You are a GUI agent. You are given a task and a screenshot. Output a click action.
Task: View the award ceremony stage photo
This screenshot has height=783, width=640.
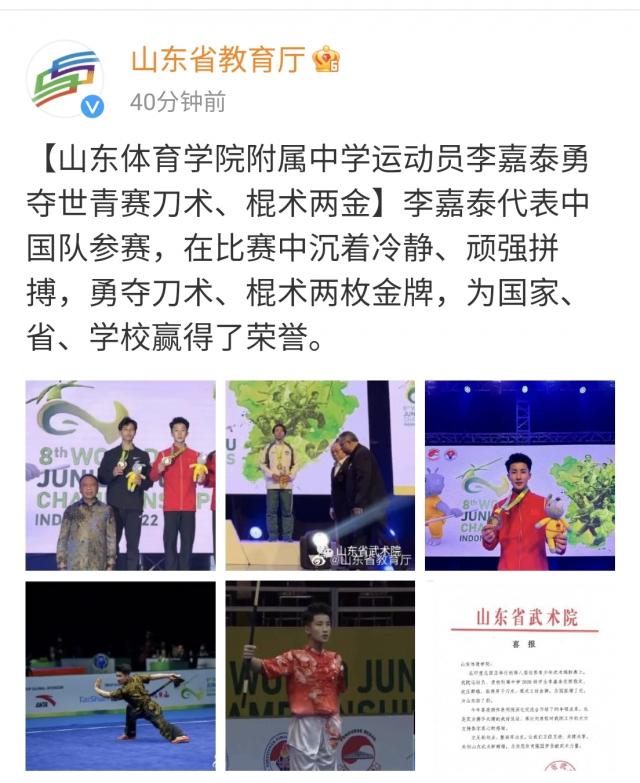click(320, 475)
